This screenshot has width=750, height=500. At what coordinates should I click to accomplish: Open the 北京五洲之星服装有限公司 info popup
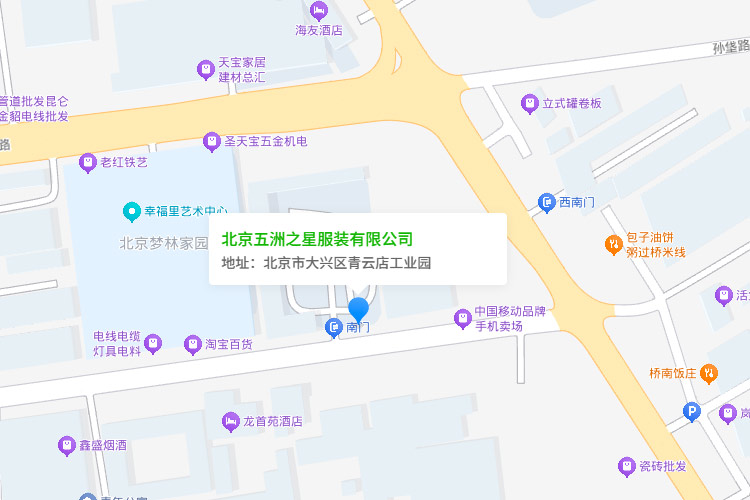[x=358, y=249]
